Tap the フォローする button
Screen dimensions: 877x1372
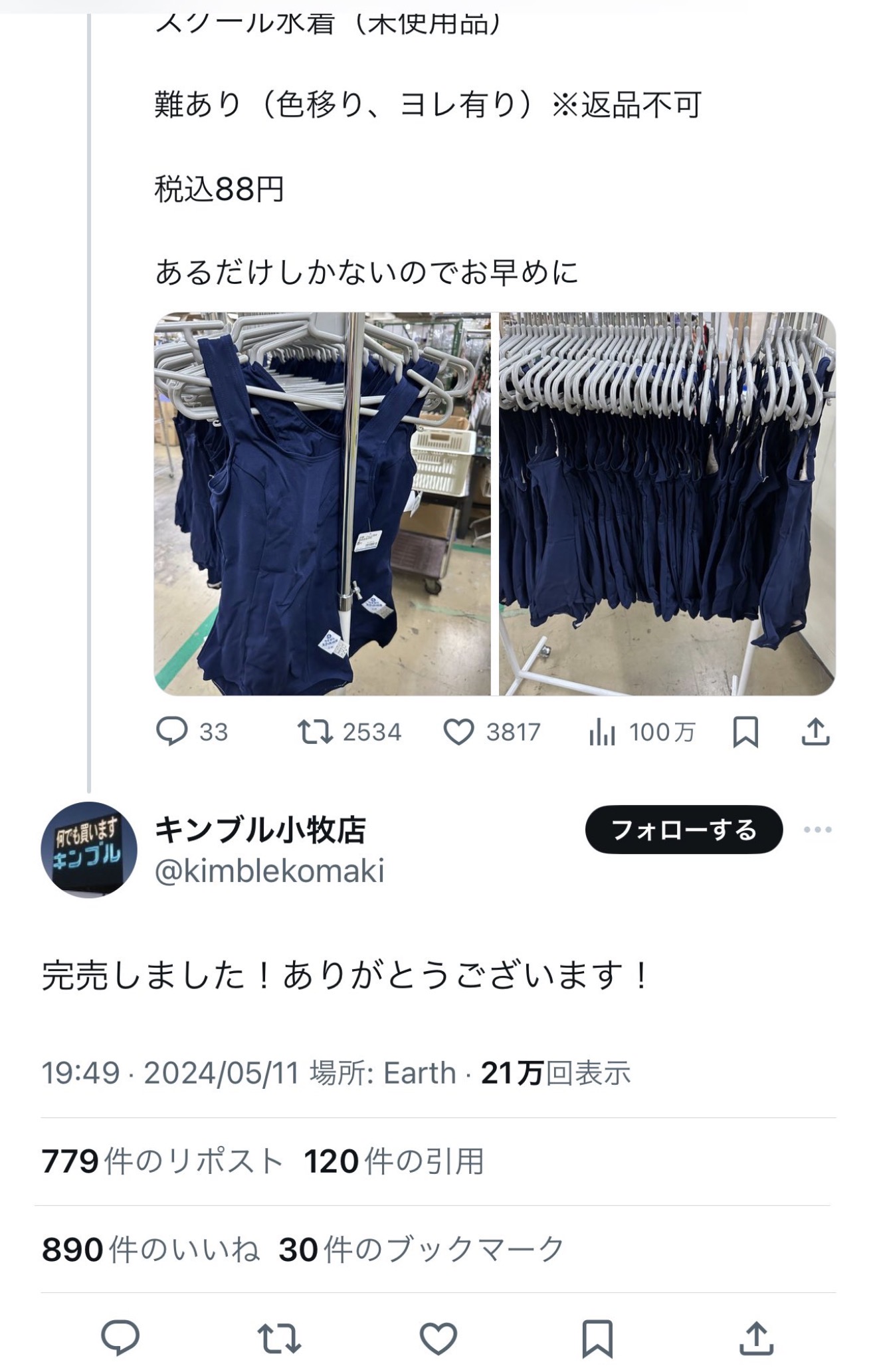pos(684,830)
